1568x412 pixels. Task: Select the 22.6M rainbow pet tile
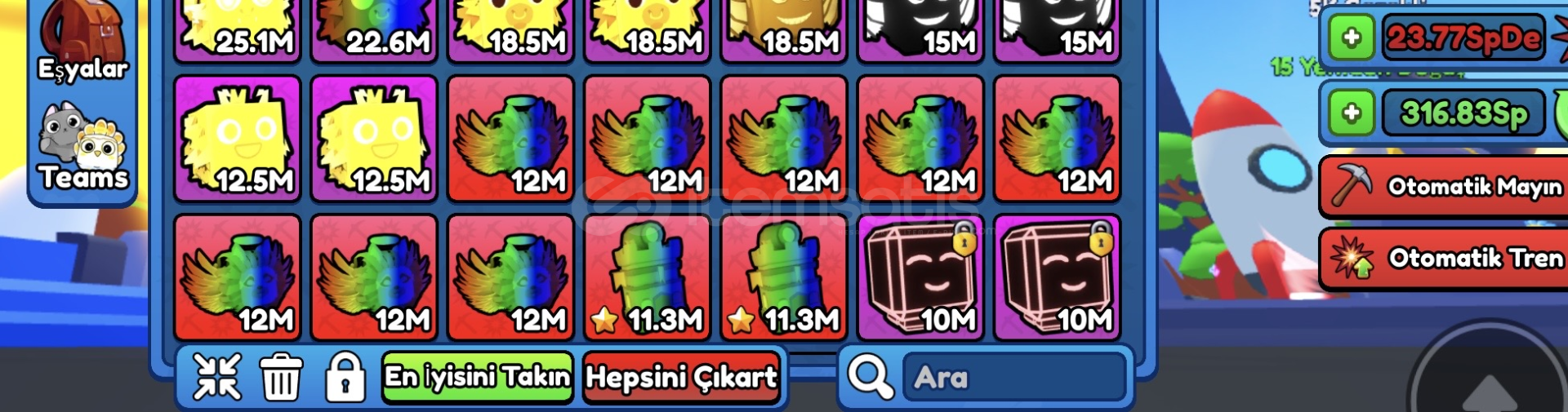click(374, 29)
